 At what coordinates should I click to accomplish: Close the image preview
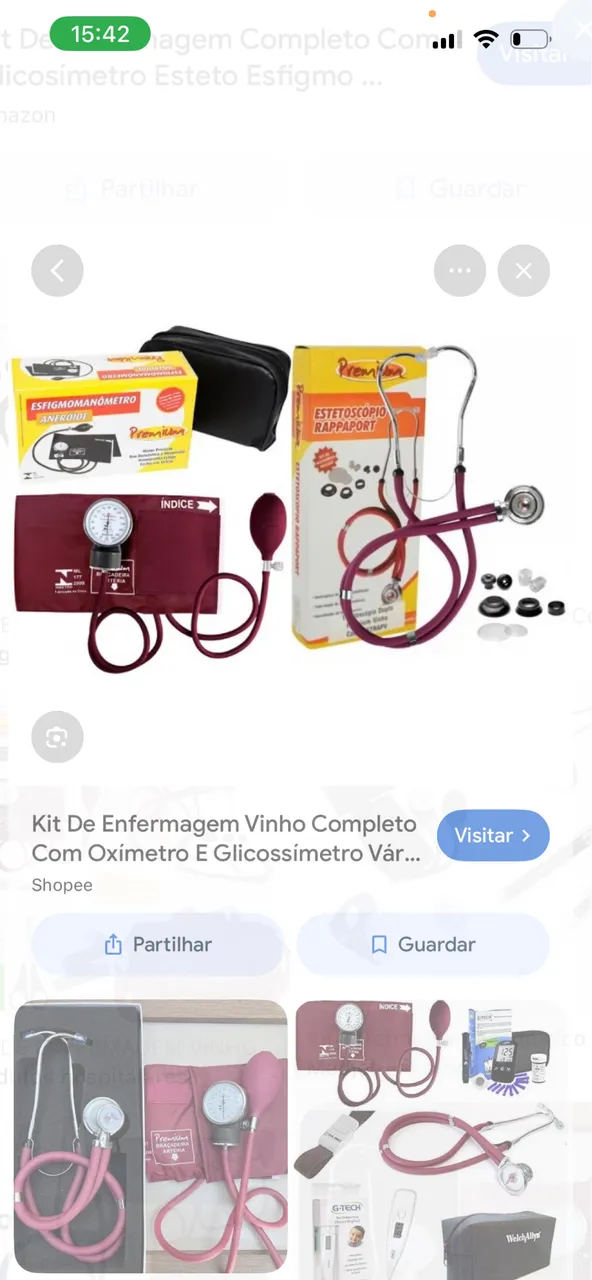(524, 271)
